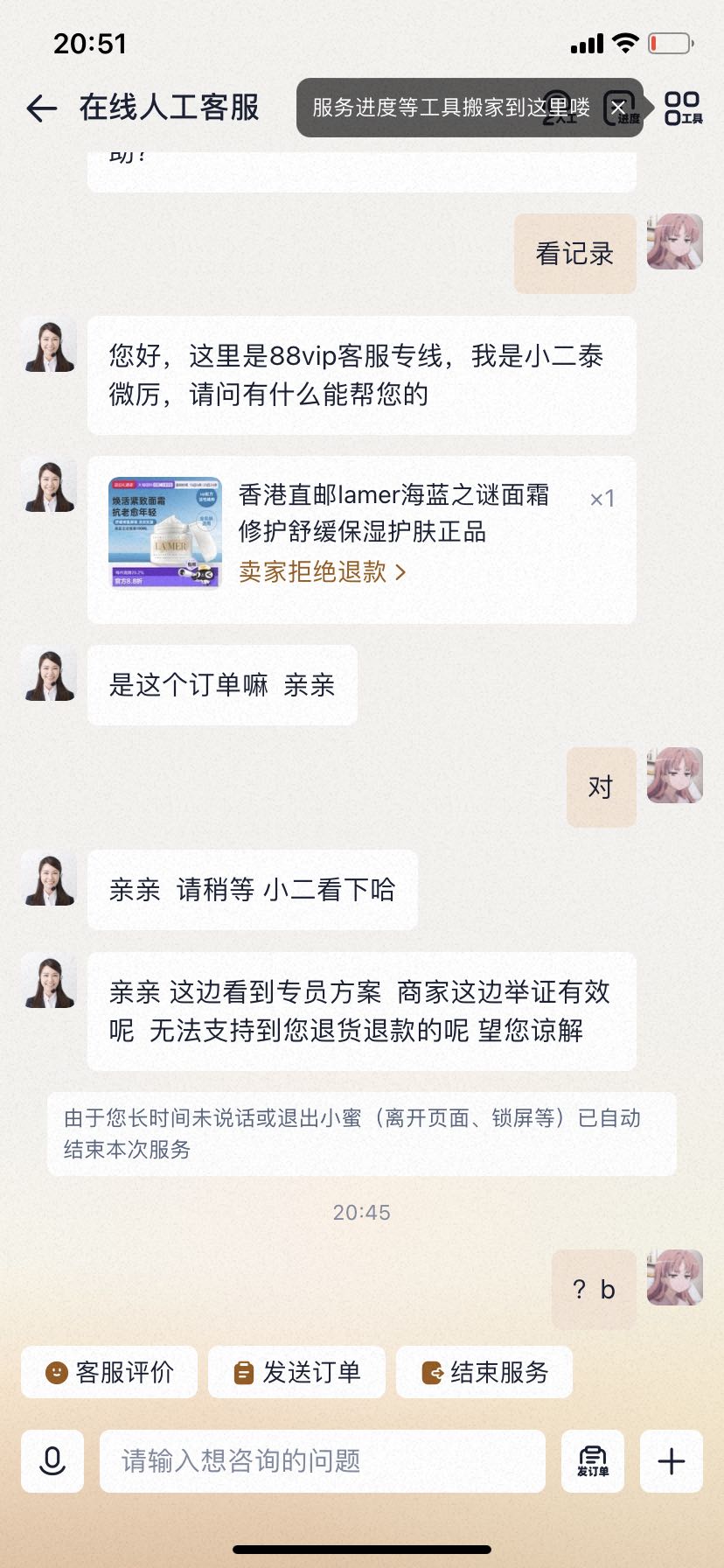Tap the 发订单 icon beside input

point(593,1461)
